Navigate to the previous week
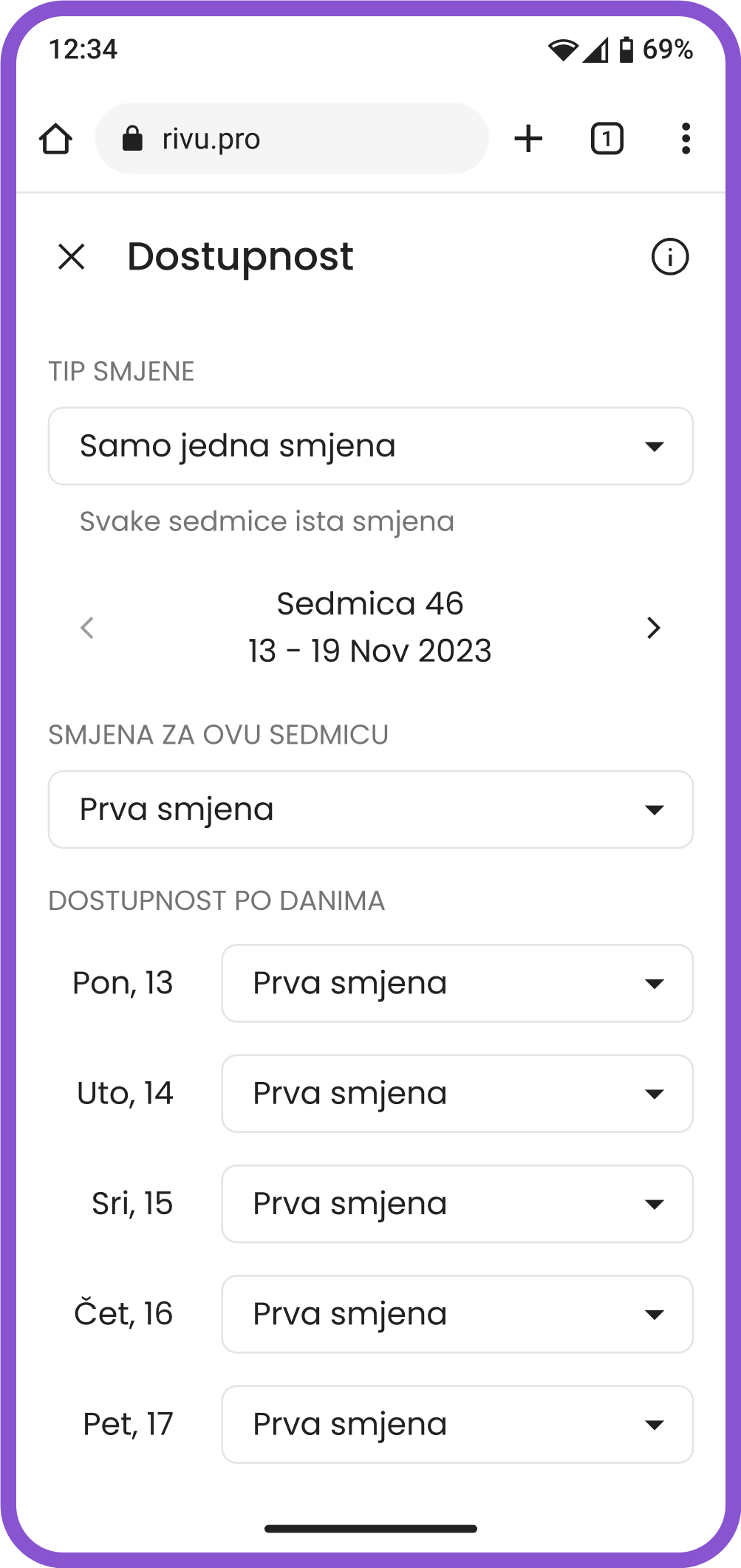 (87, 628)
